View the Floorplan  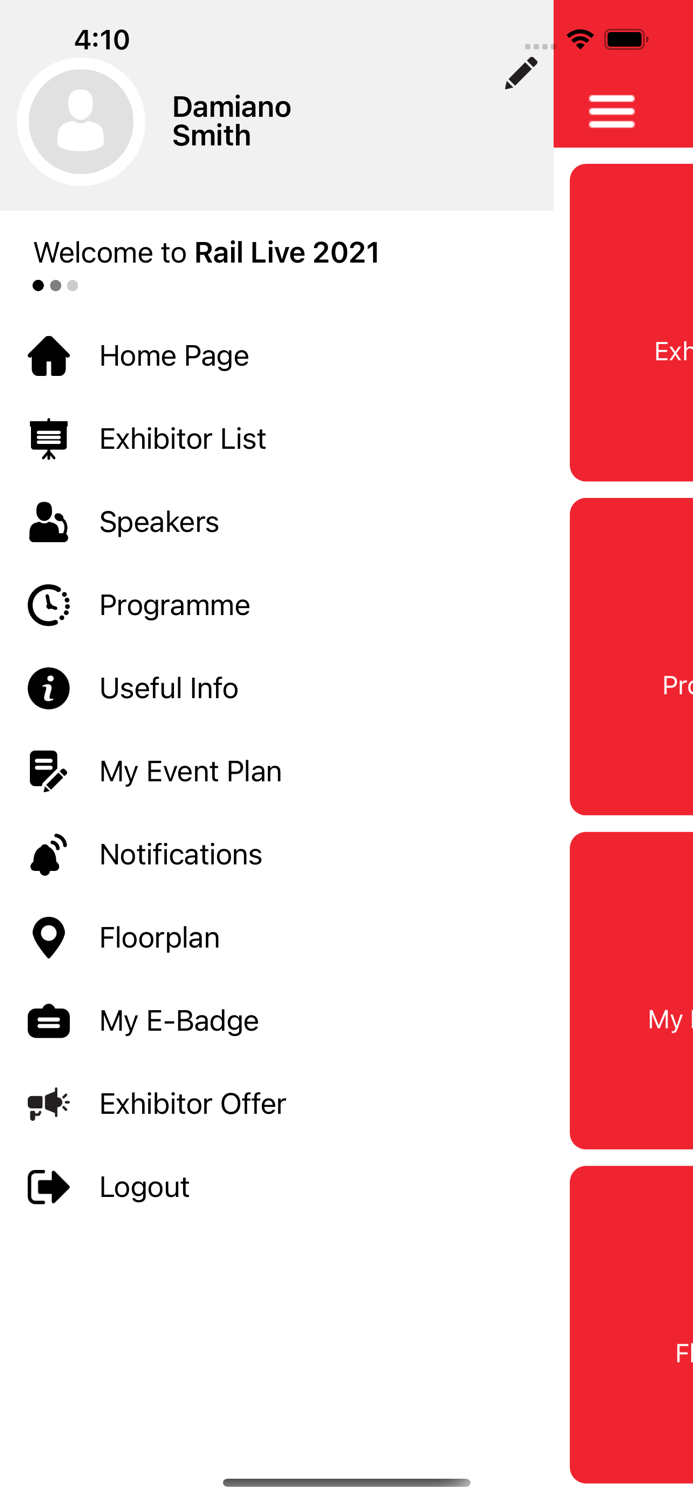(x=159, y=937)
